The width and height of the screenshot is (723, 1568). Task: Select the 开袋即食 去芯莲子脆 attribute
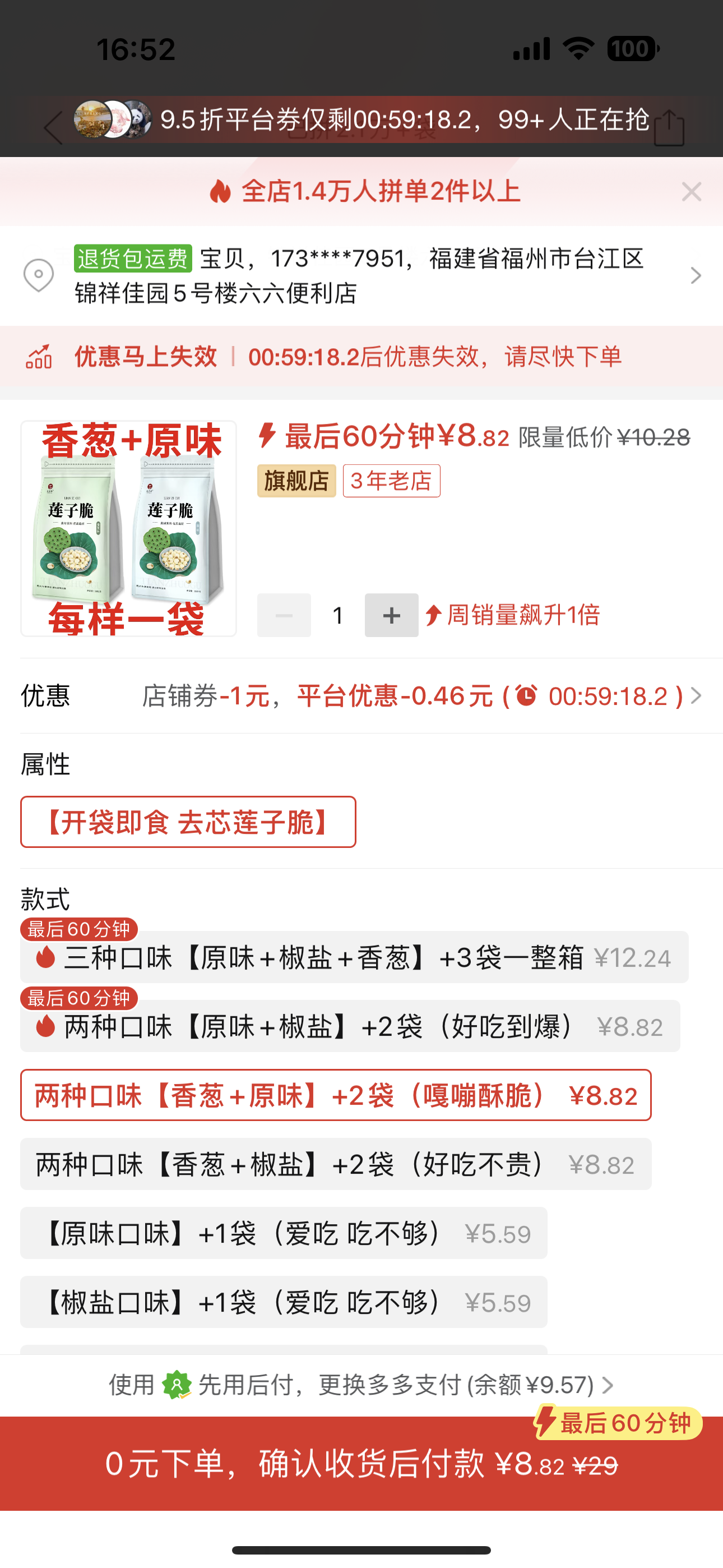click(188, 822)
